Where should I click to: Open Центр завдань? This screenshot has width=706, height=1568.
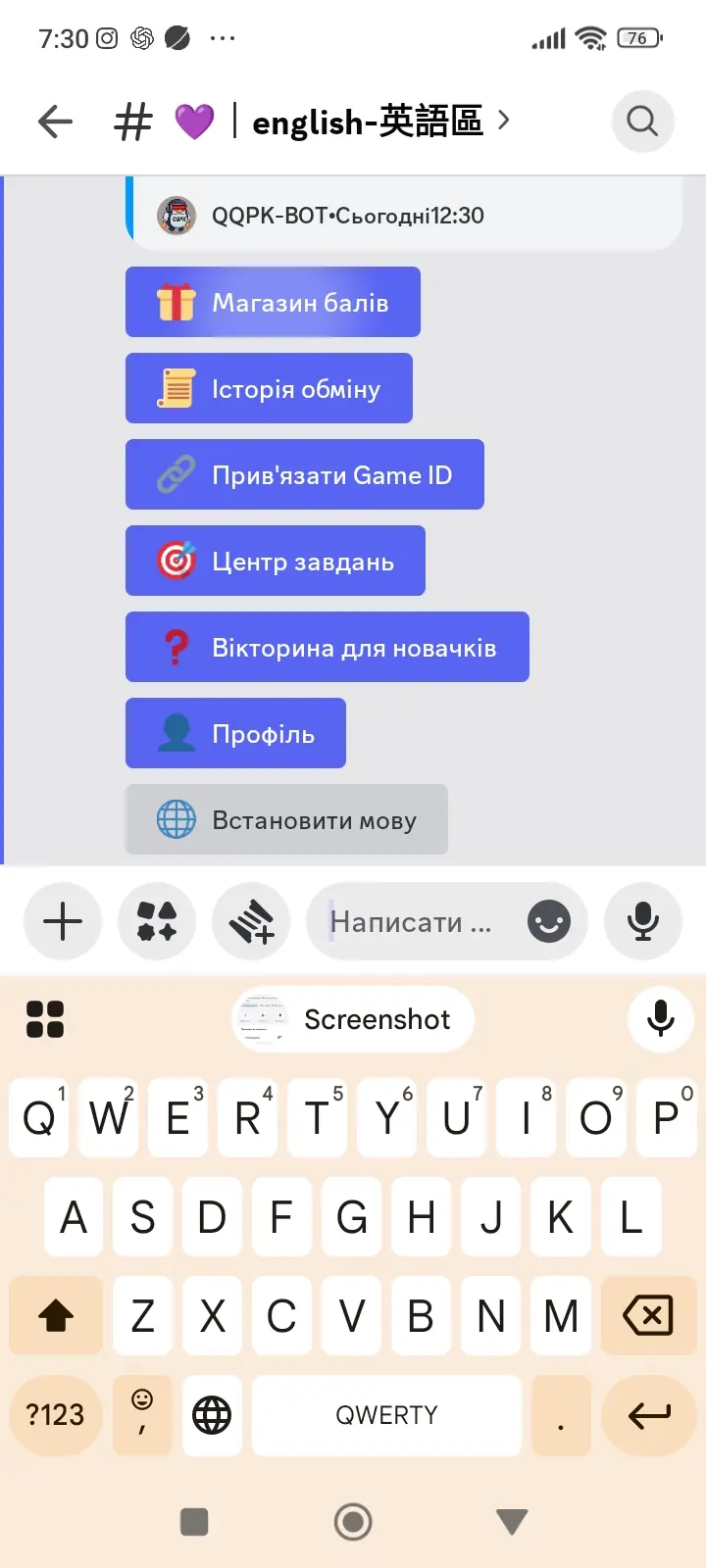(x=275, y=561)
